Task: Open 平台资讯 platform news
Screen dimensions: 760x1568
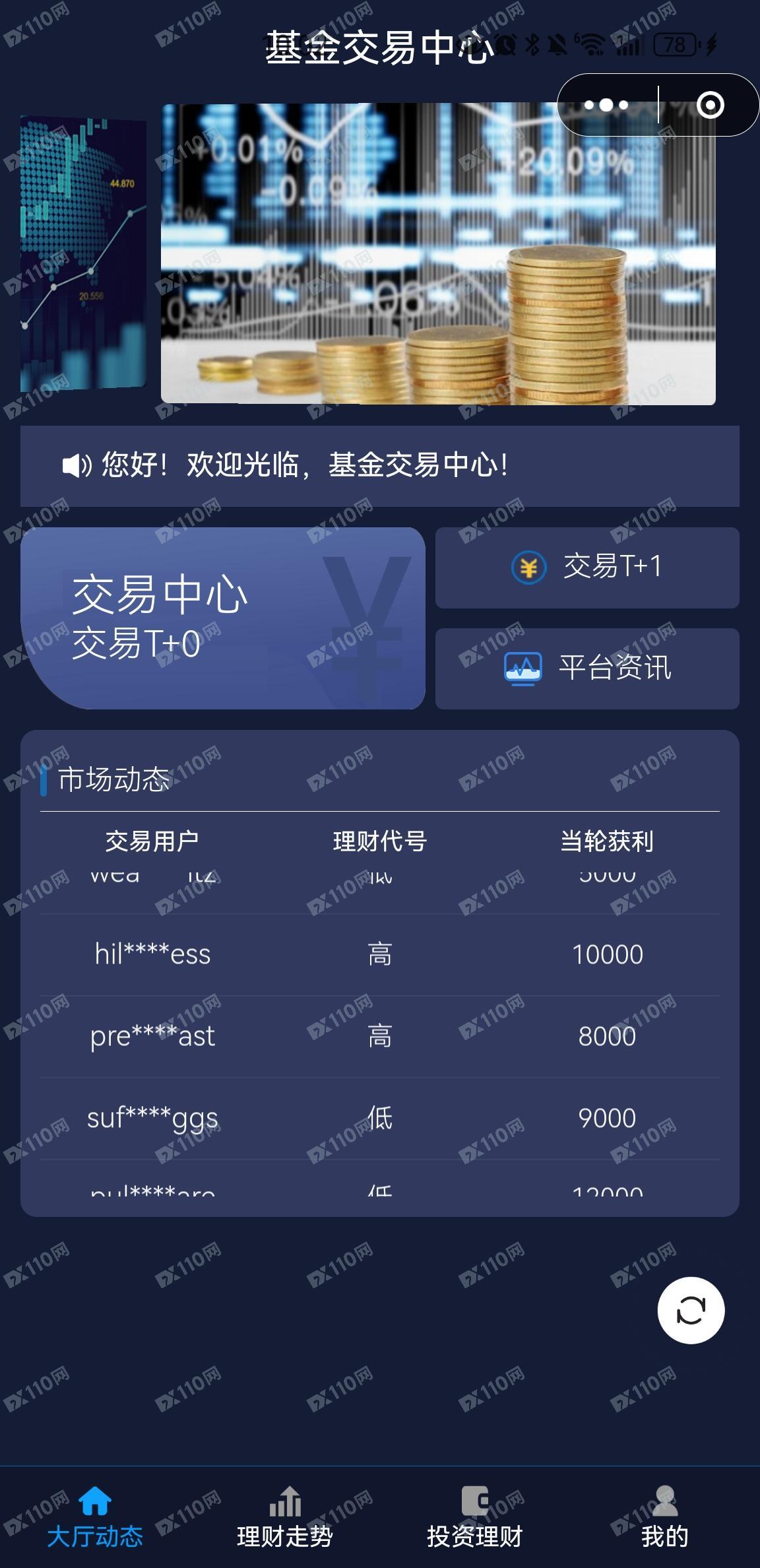Action: point(587,669)
